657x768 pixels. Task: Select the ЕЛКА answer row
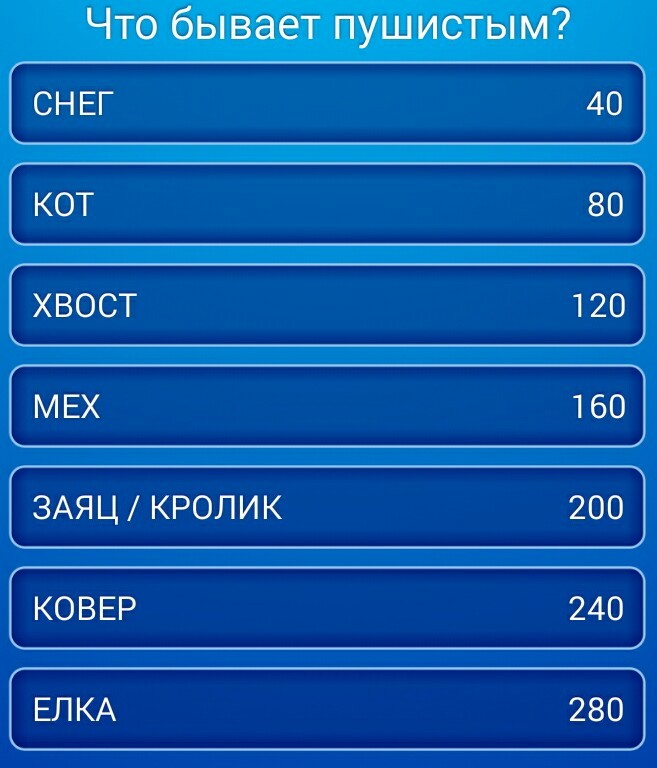click(x=327, y=709)
